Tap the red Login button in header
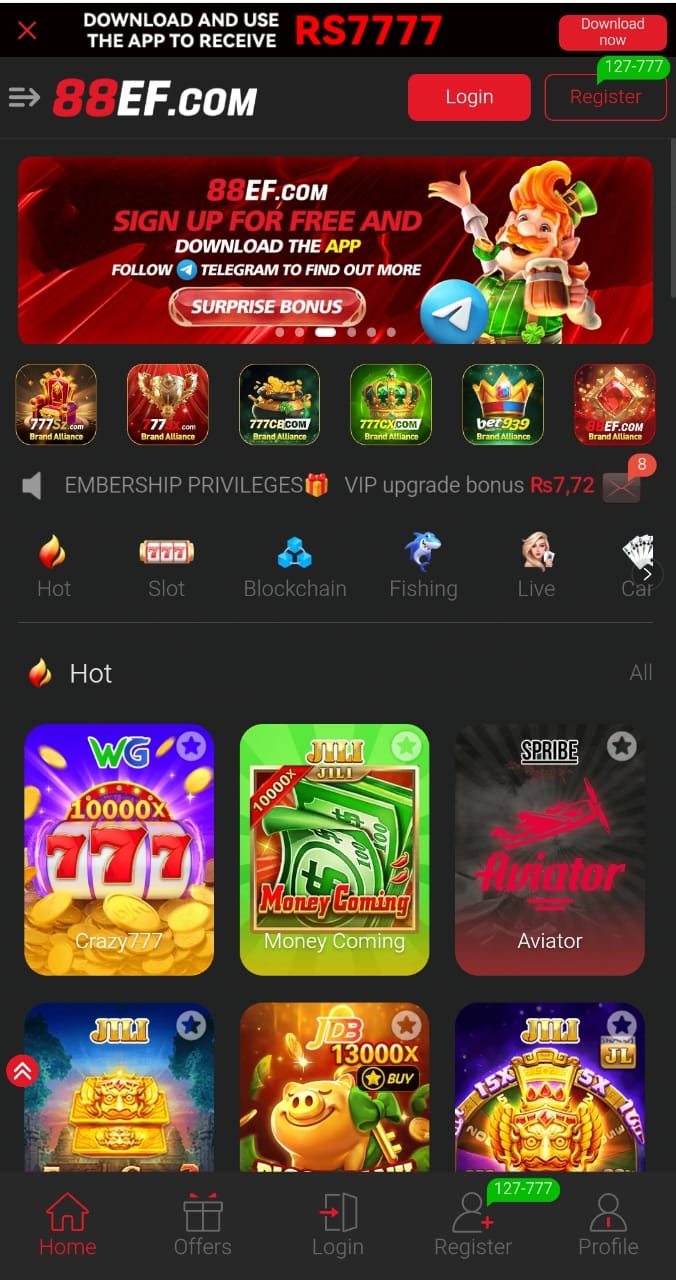The image size is (676, 1280). [x=469, y=97]
